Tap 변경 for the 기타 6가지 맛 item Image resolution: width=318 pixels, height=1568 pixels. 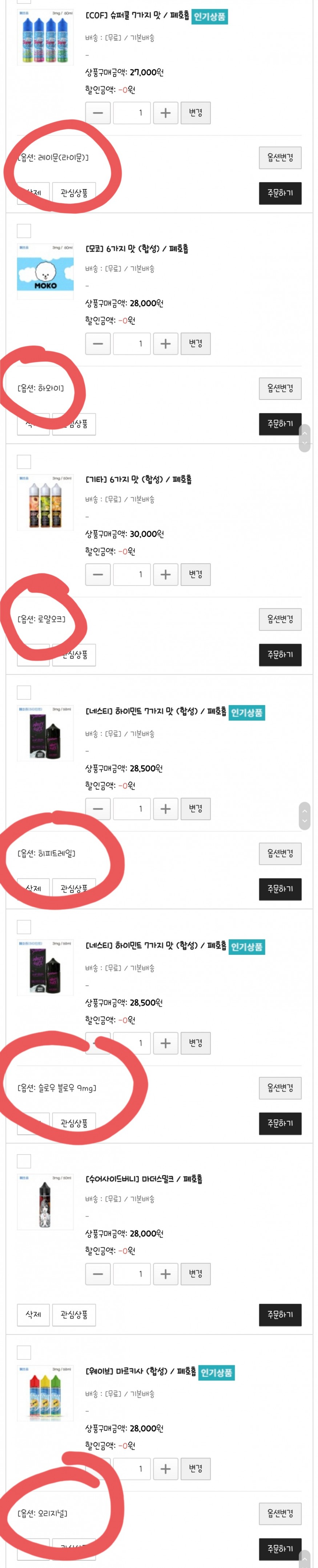[195, 574]
